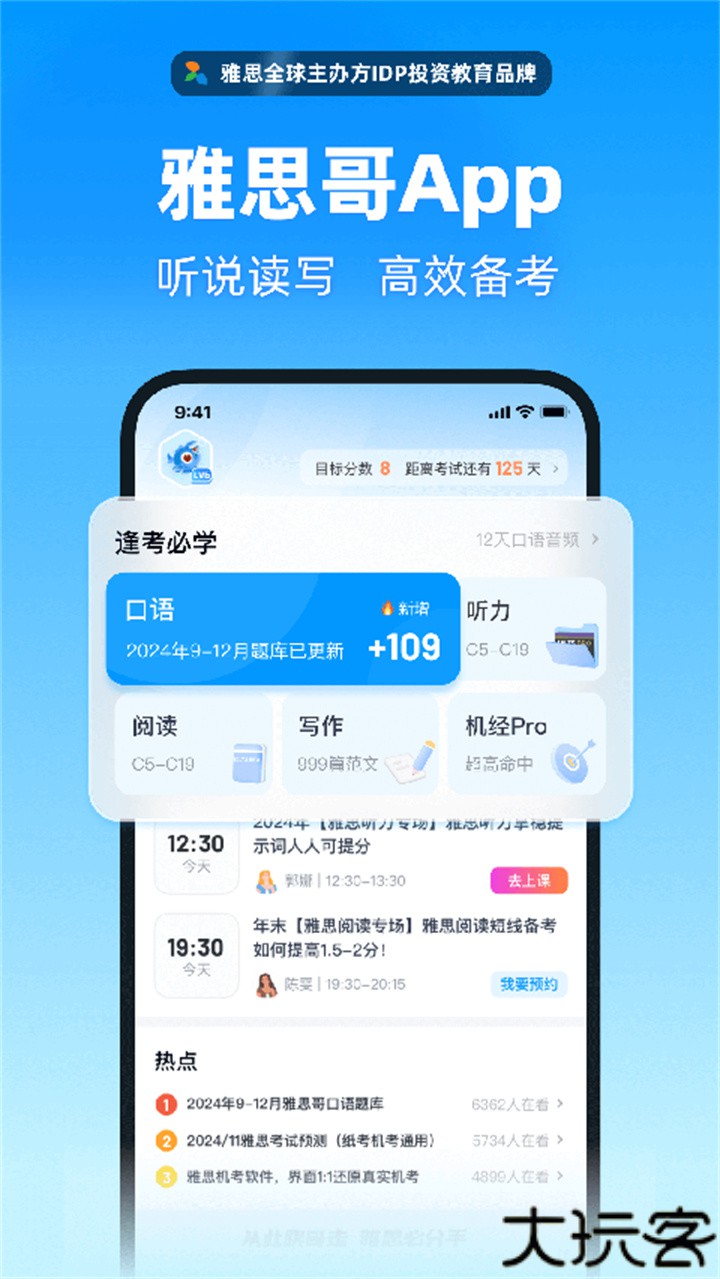Click the orange number 1 rank badge under 热点
720x1279 pixels.
(x=165, y=1104)
